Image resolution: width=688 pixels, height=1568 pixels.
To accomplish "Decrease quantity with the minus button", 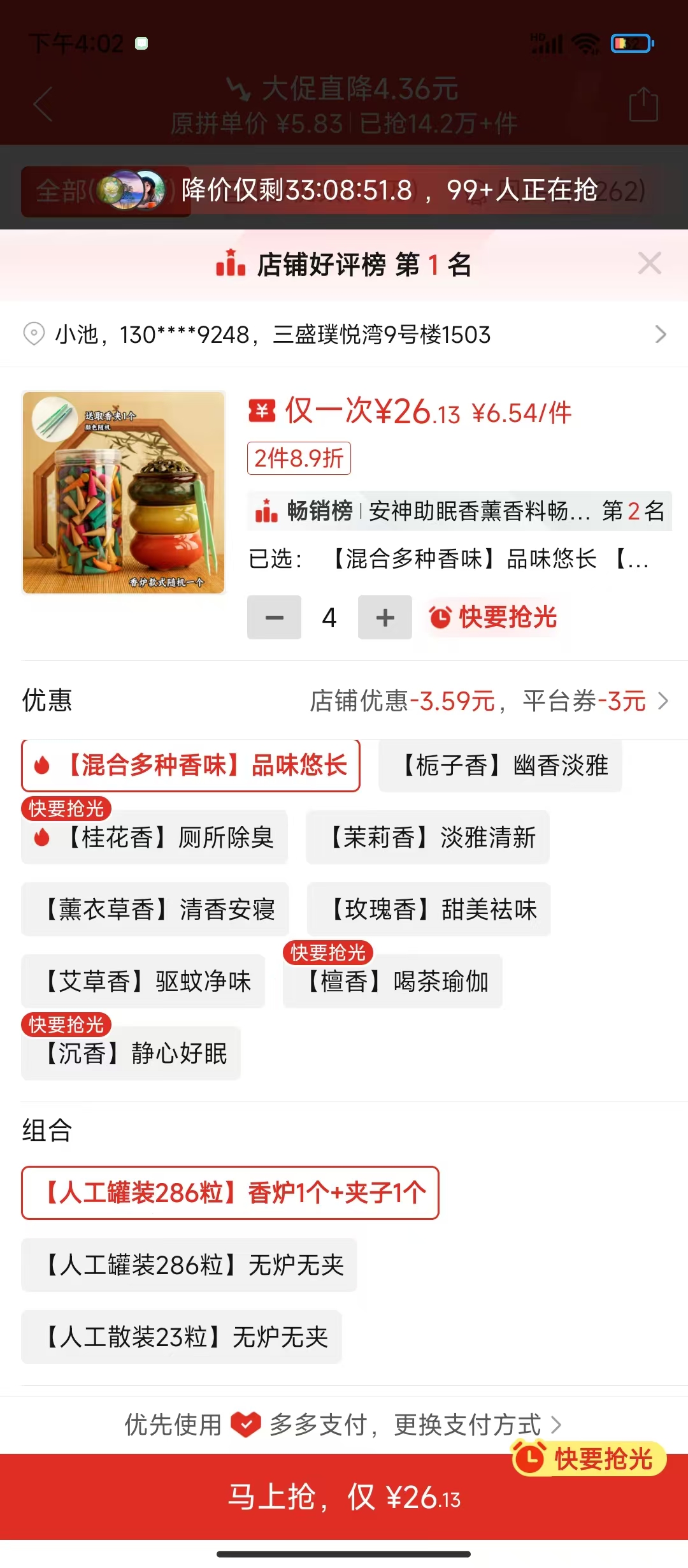I will (x=274, y=617).
